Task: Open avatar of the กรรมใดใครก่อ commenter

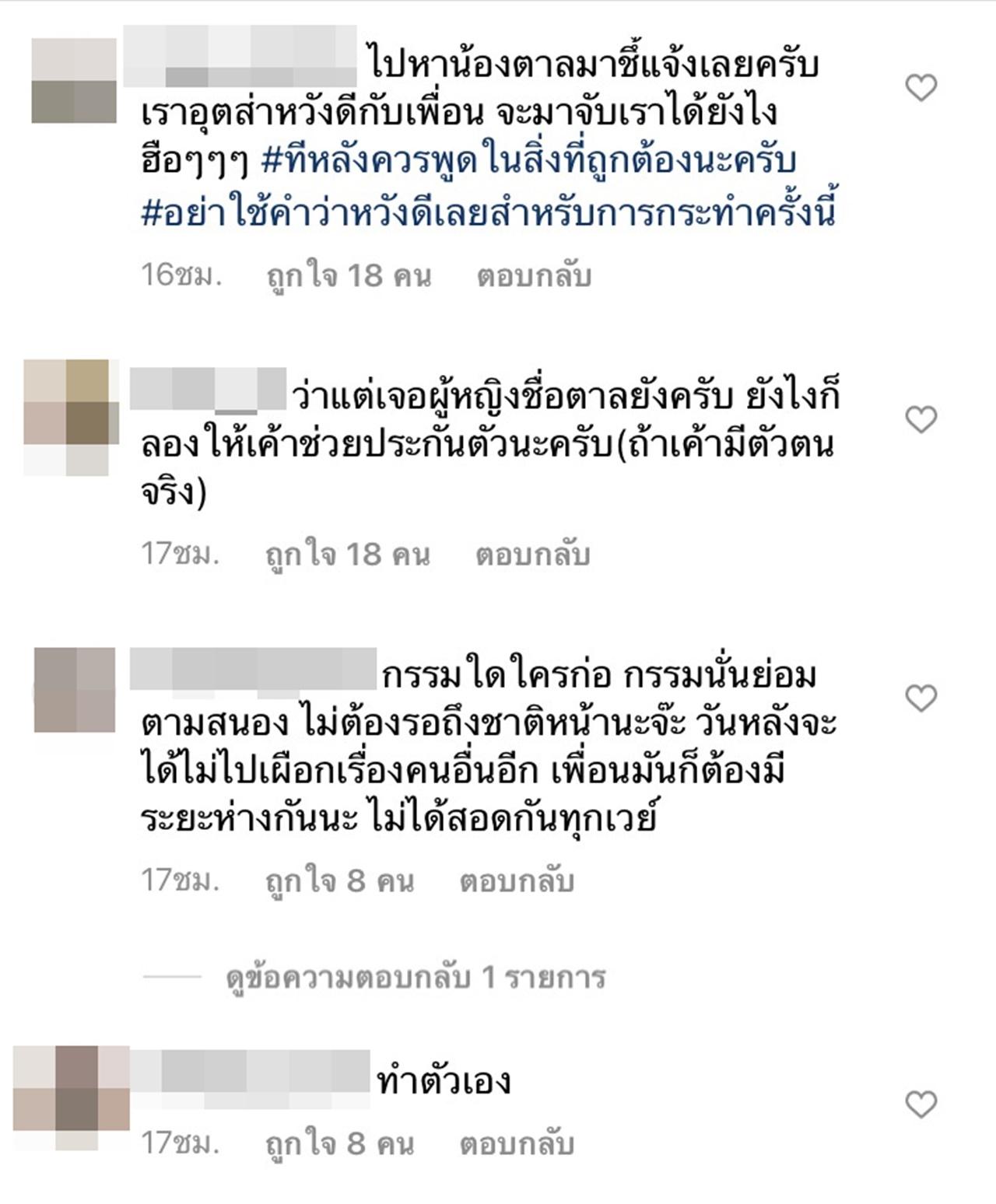Action: tap(75, 690)
